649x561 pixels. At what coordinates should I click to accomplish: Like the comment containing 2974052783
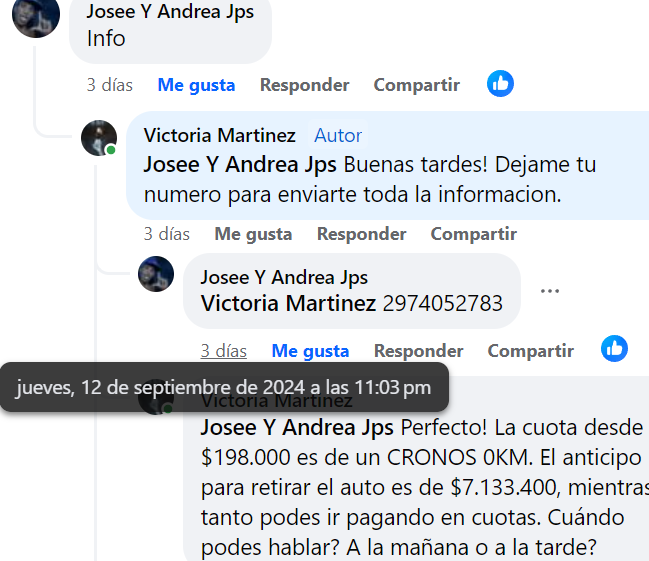click(310, 351)
